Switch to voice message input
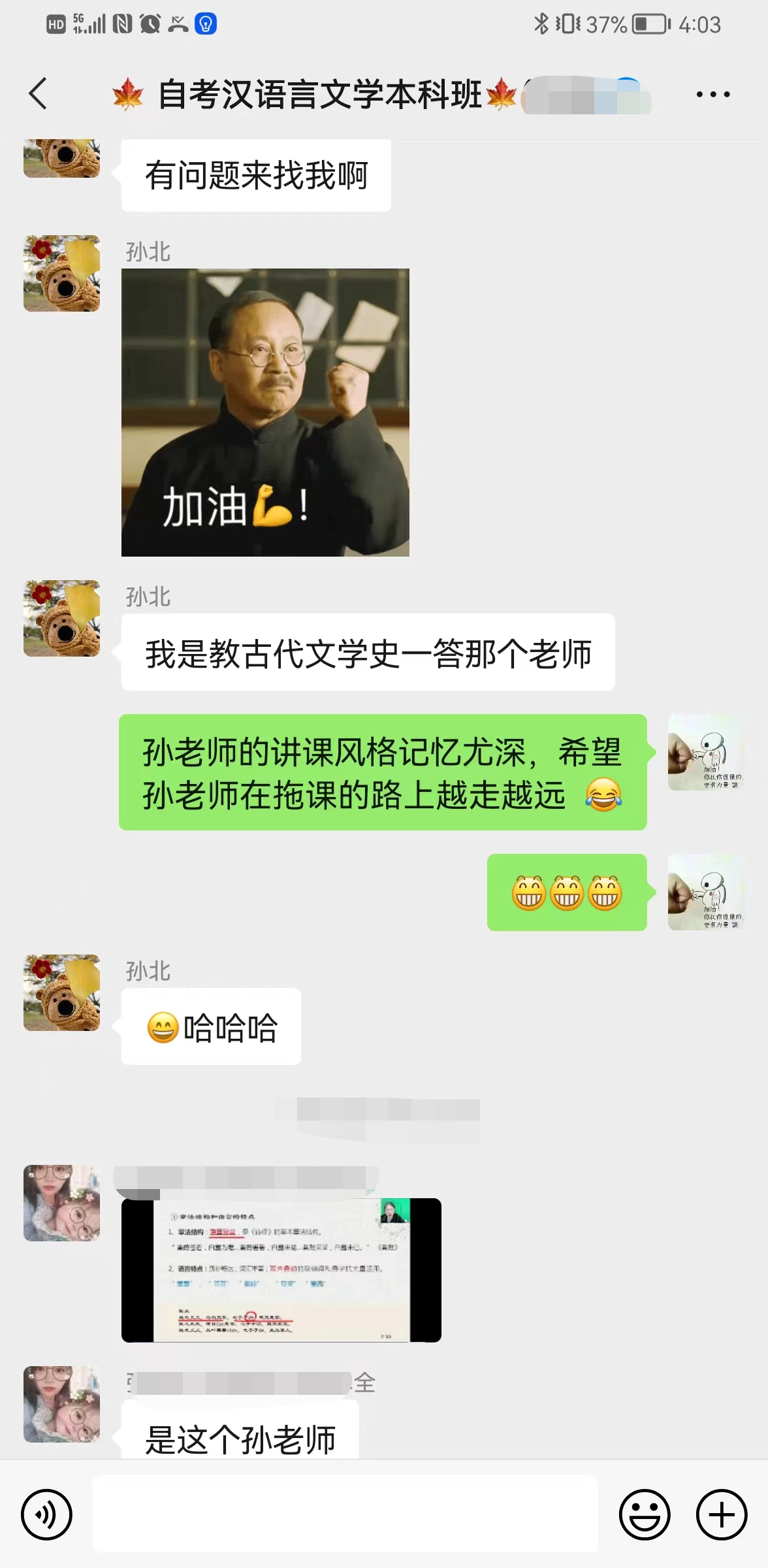 coord(46,1514)
